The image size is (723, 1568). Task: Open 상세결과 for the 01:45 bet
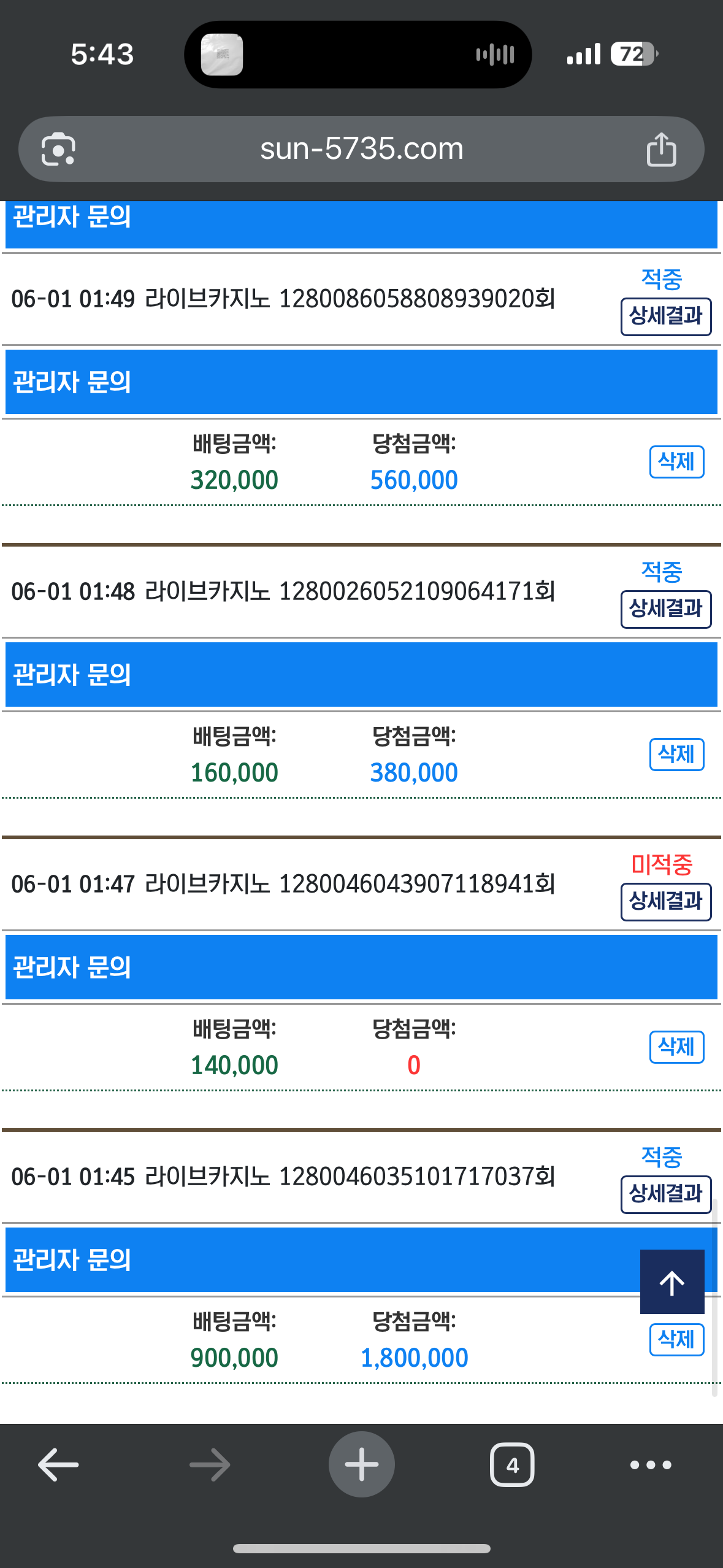coord(666,1194)
